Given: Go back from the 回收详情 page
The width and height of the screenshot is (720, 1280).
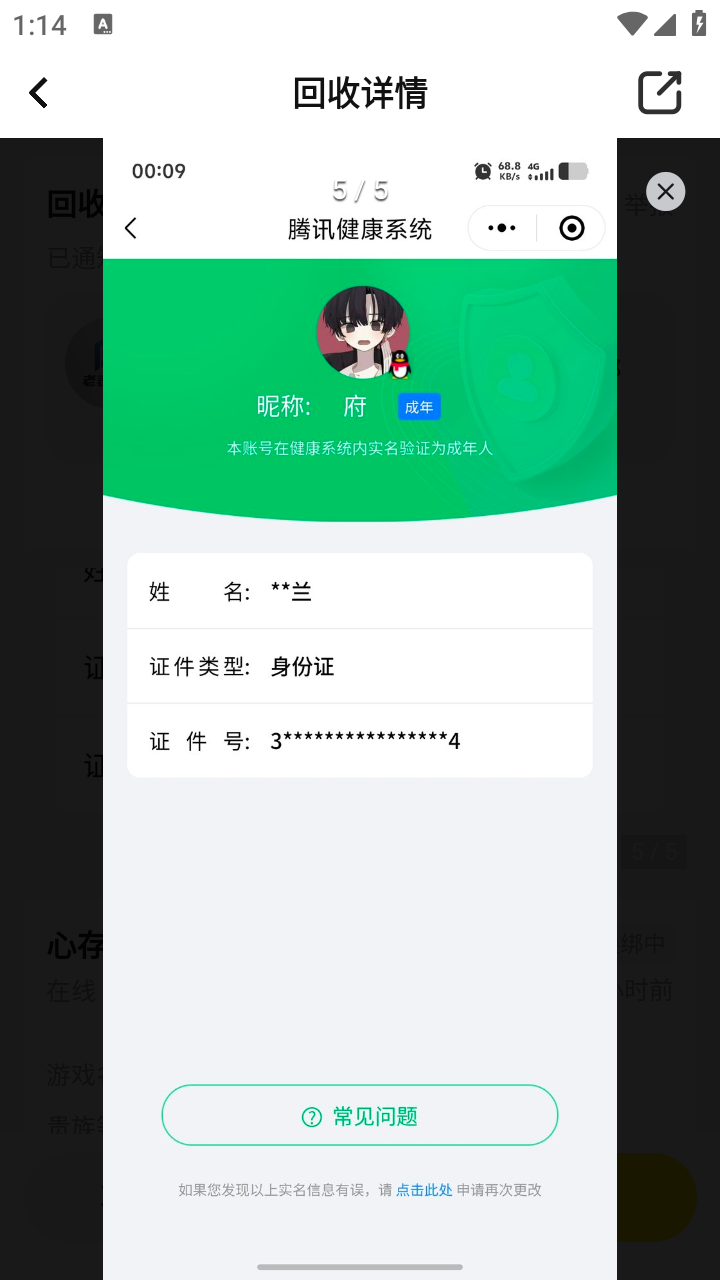Looking at the screenshot, I should [38, 93].
